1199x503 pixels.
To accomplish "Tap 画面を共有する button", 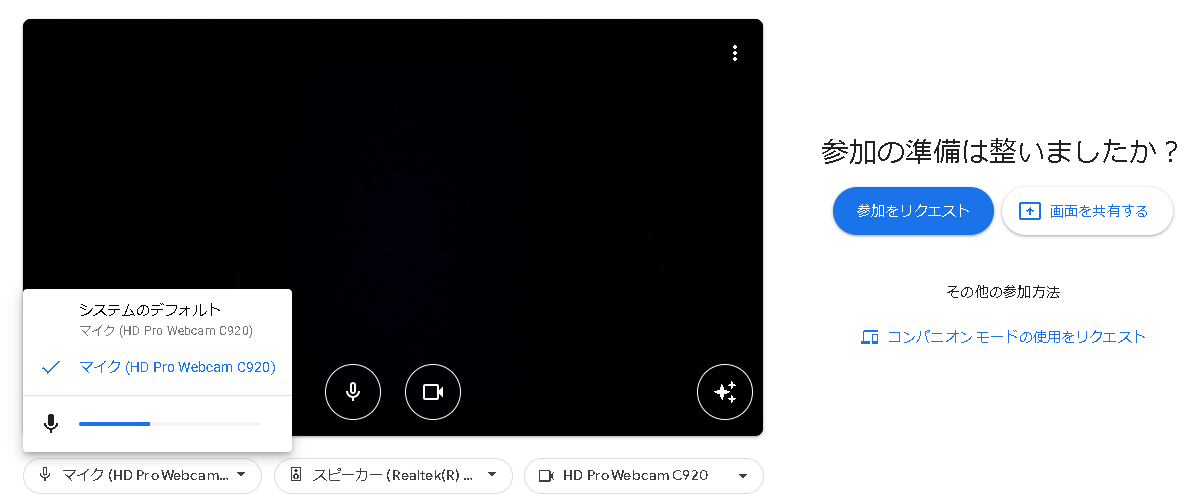I will click(1087, 211).
